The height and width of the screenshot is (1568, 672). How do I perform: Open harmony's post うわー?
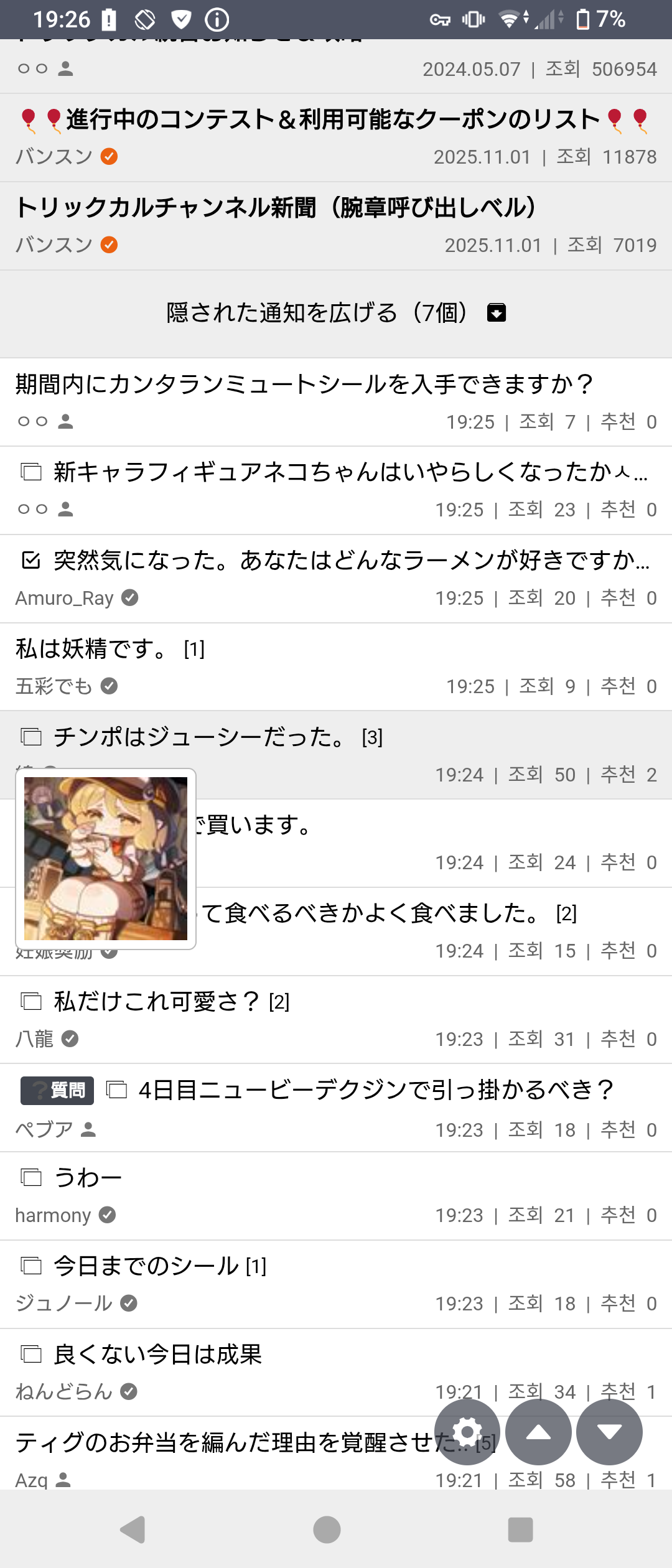[88, 1178]
